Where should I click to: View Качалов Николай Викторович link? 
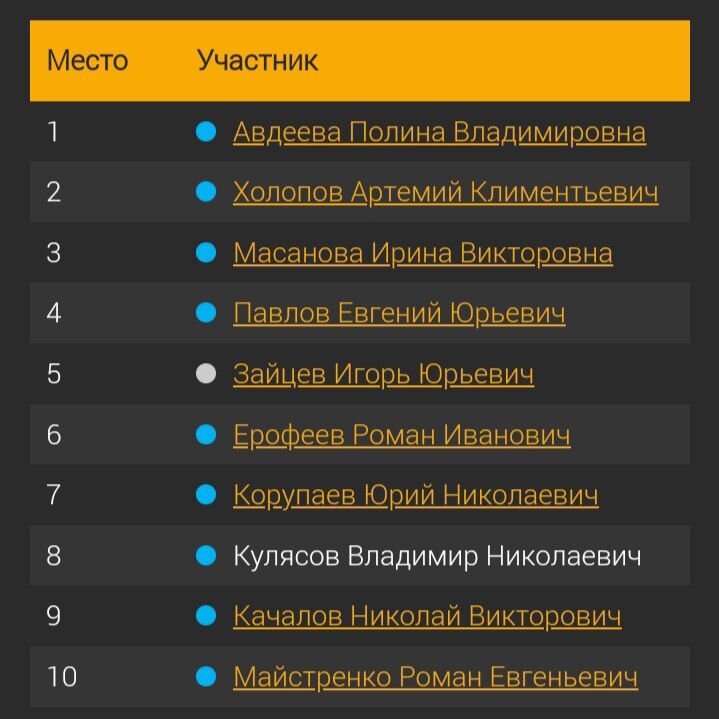click(427, 616)
